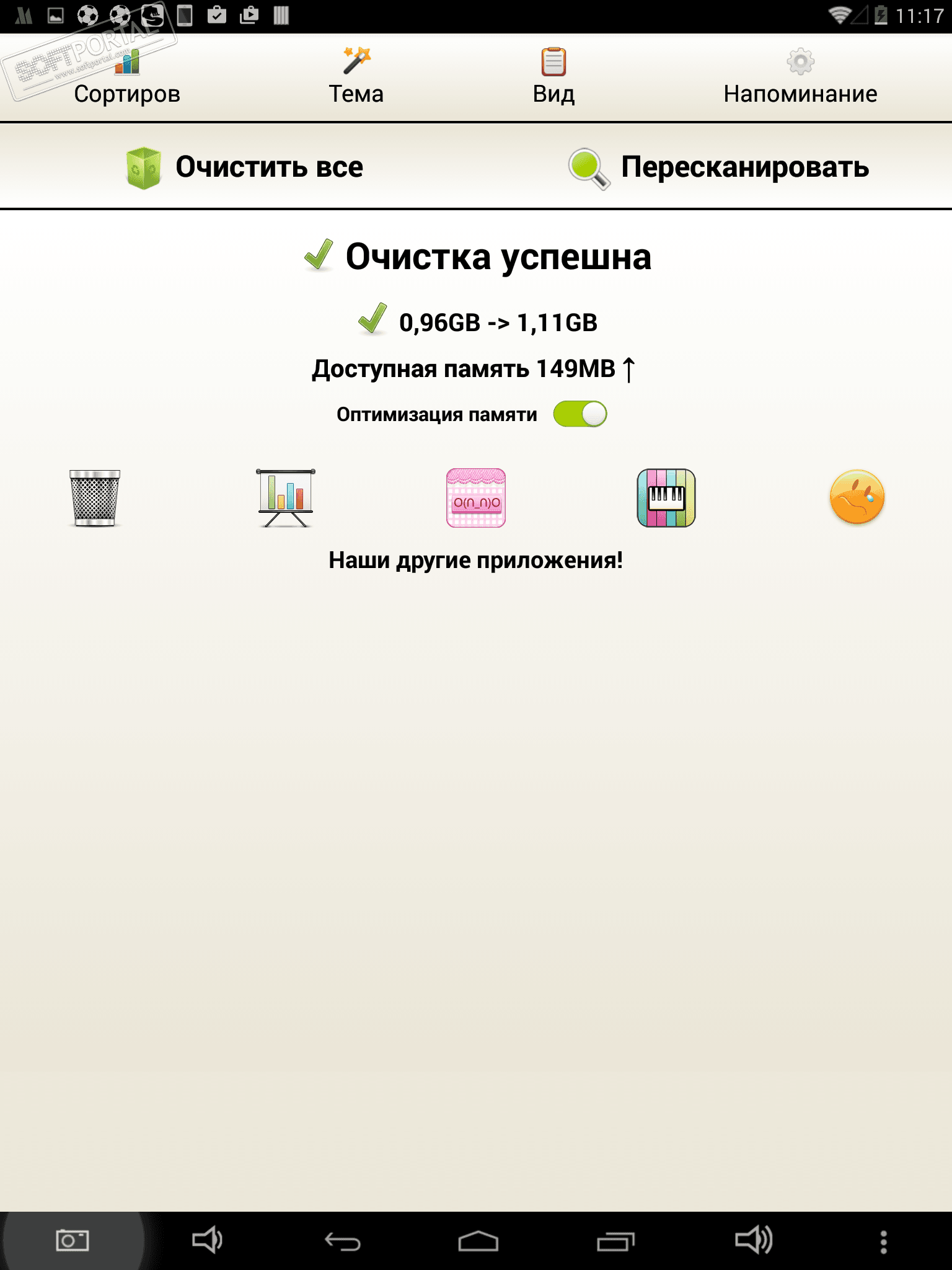Open the overflow menu in navigation bar
This screenshot has height=1270, width=952.
[883, 1241]
